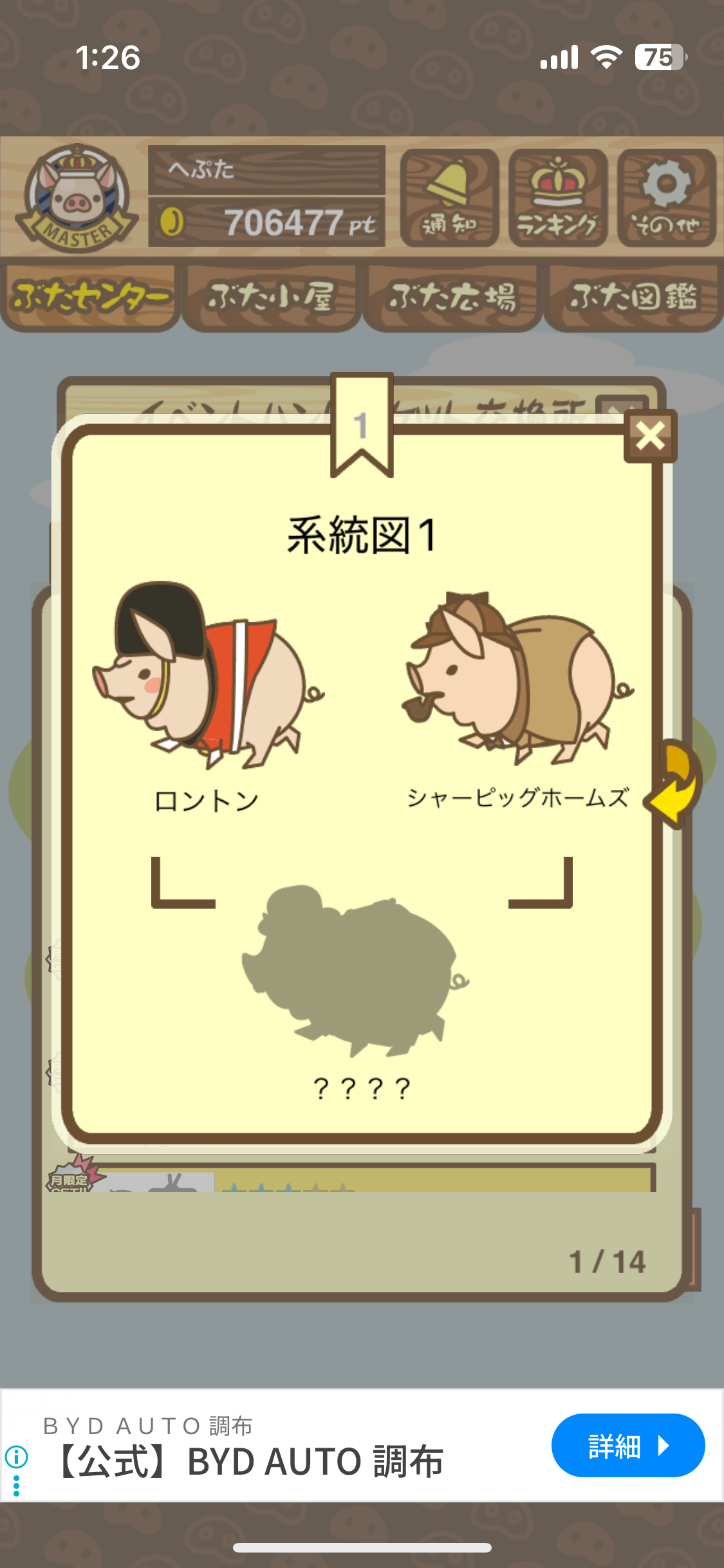Tap the yellow arrow to flip the page
The height and width of the screenshot is (1568, 724).
[676, 783]
